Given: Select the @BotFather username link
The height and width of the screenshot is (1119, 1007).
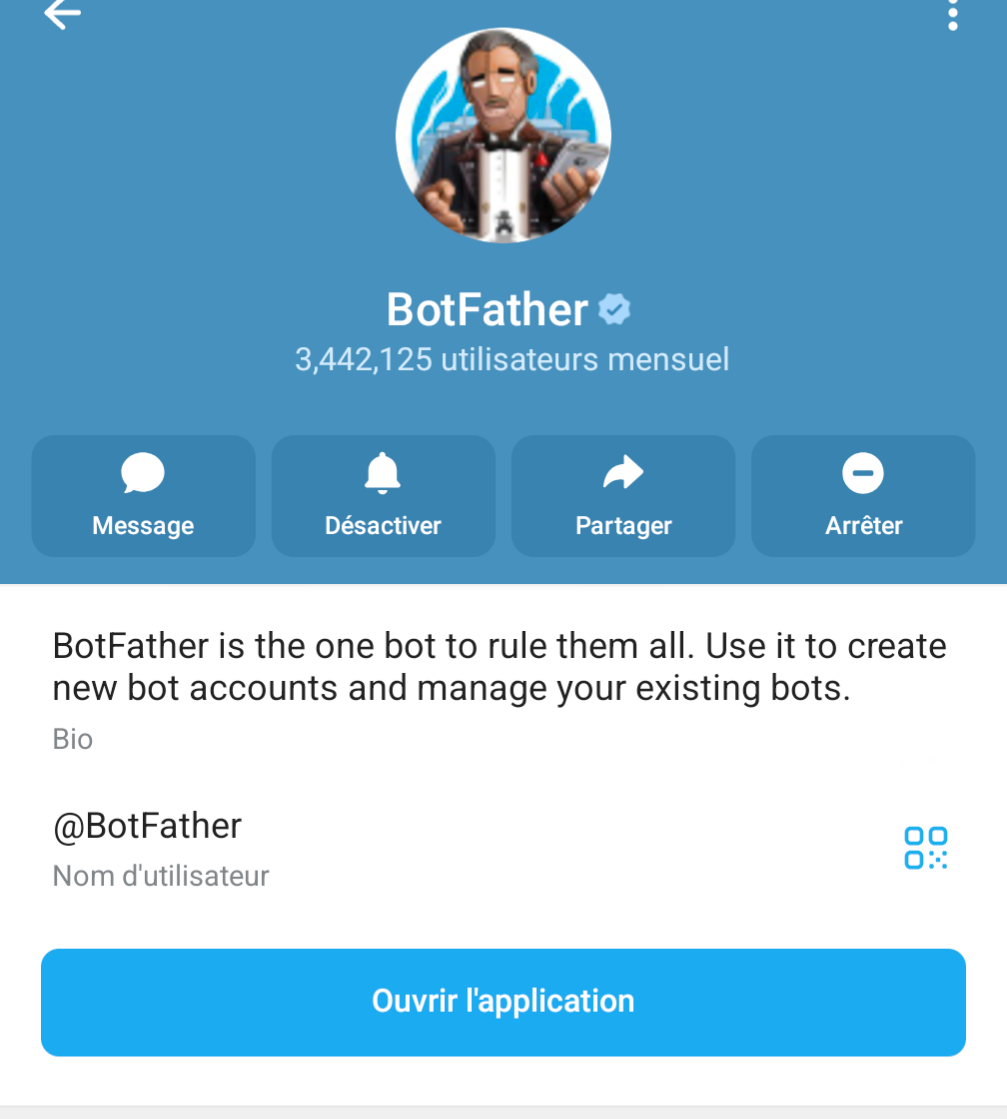Looking at the screenshot, I should tap(146, 826).
